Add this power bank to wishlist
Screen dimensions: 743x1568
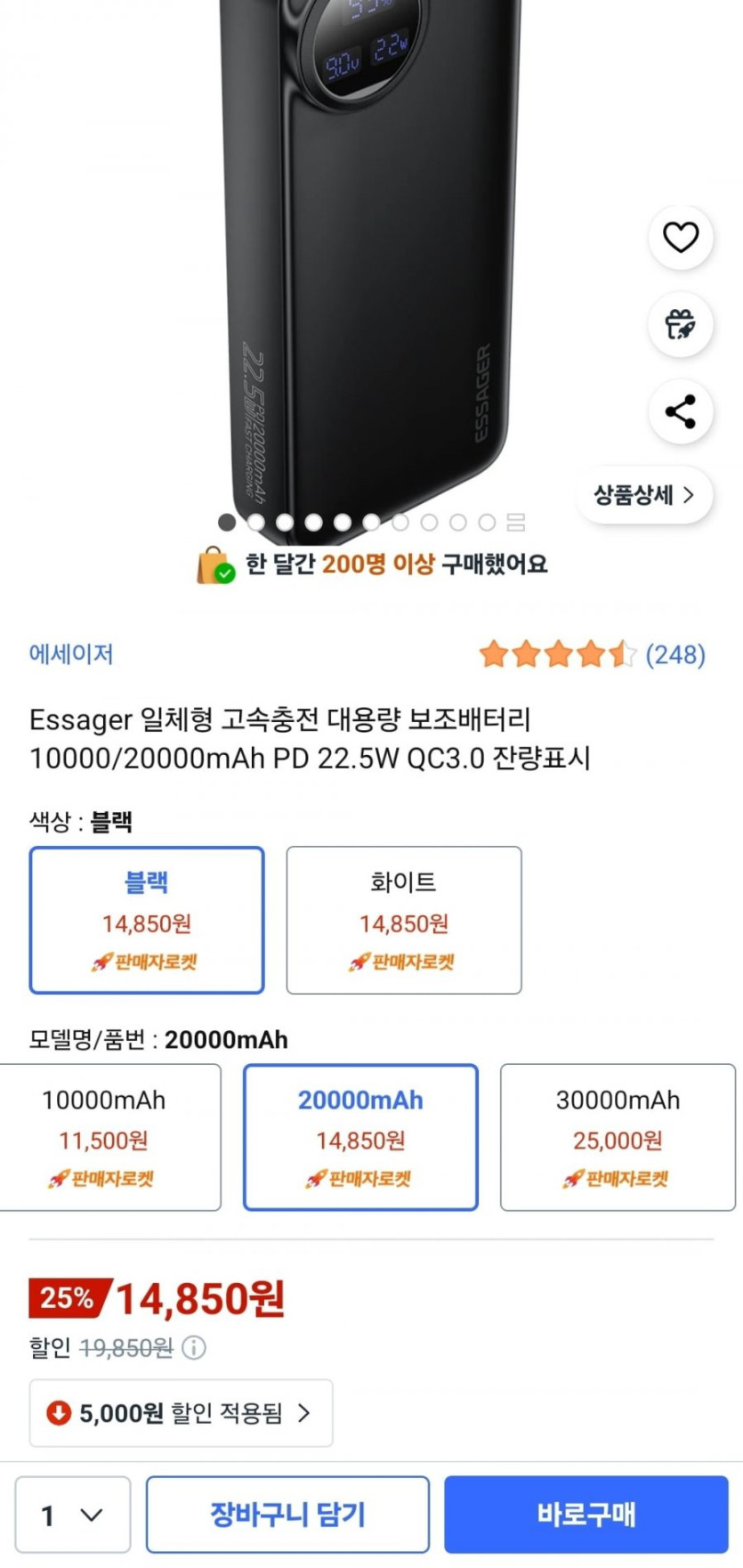681,238
